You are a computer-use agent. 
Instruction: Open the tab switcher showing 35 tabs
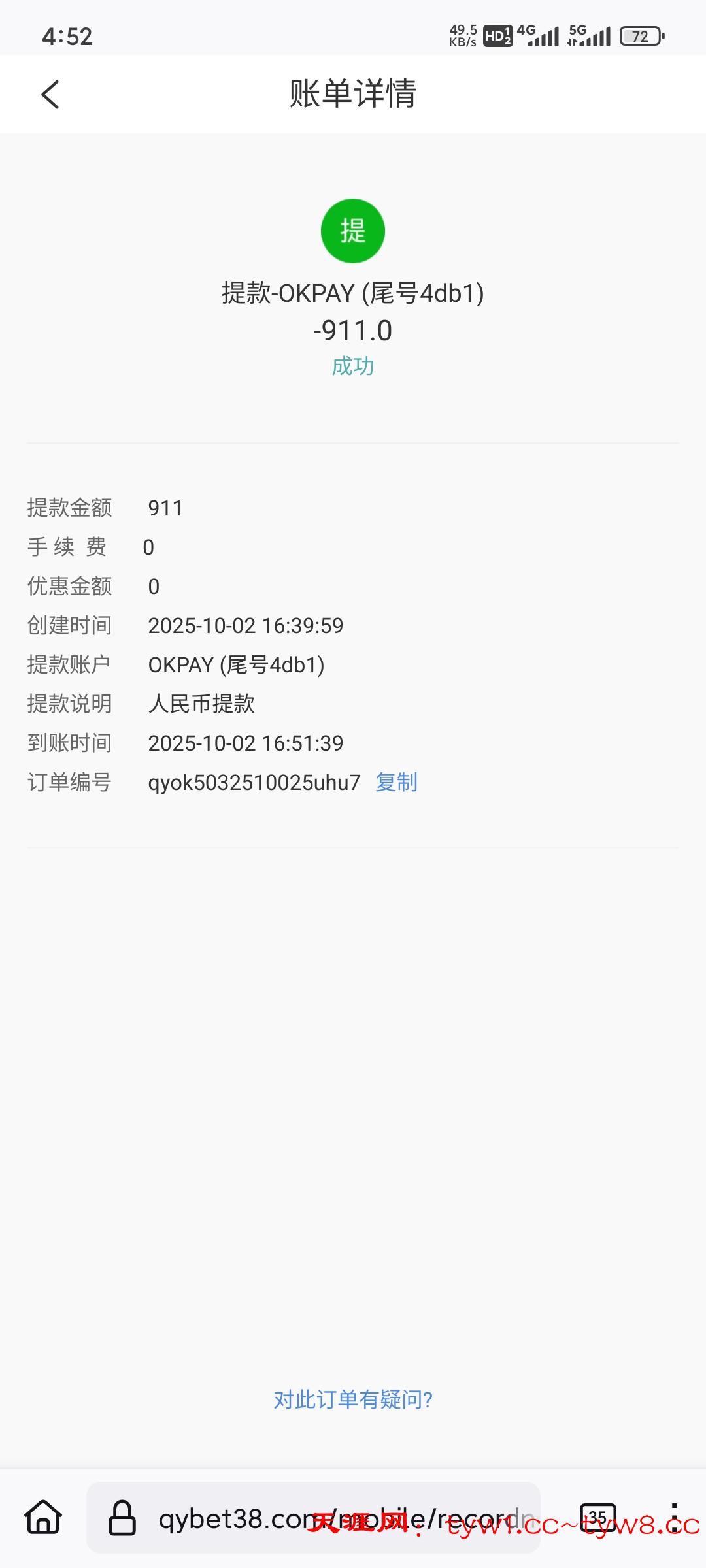[596, 1518]
